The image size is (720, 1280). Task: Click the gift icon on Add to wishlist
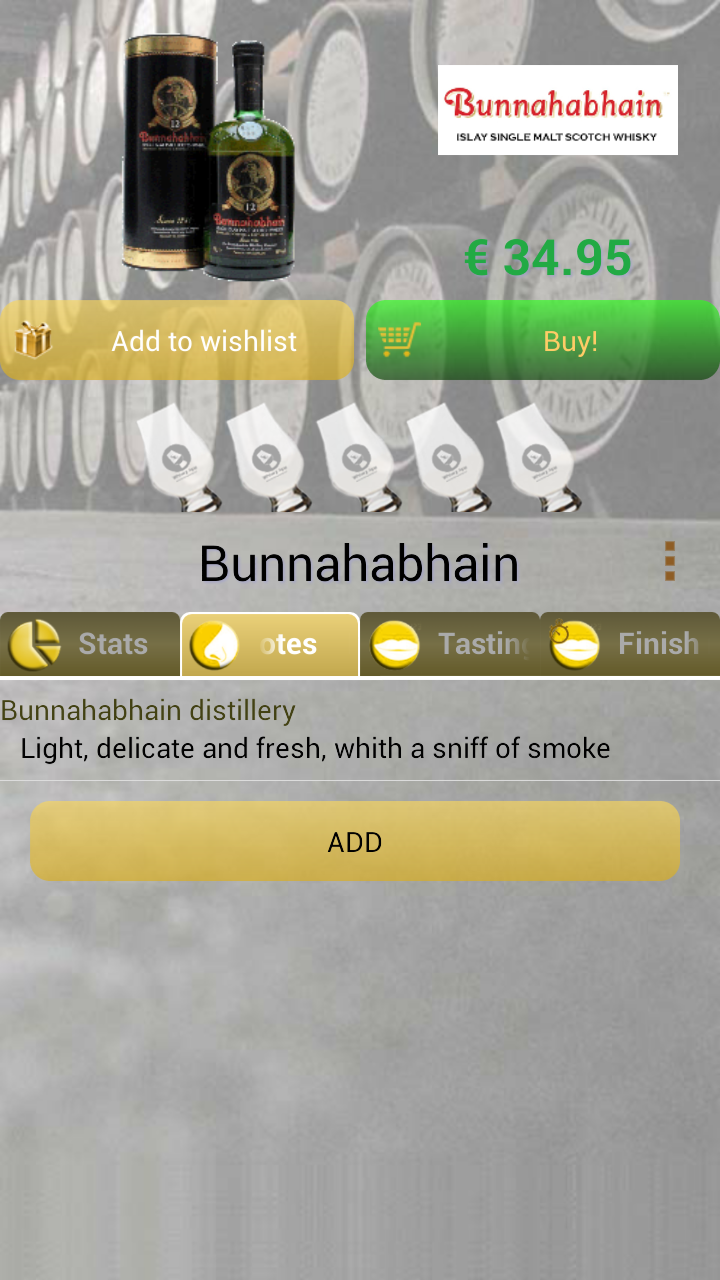(x=36, y=340)
